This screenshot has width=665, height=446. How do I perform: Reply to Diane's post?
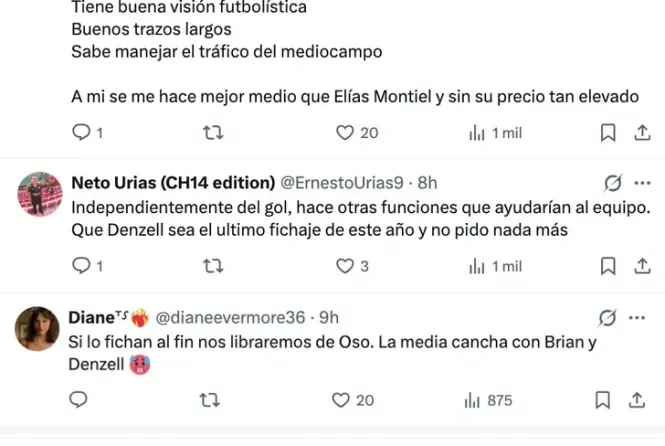point(82,400)
